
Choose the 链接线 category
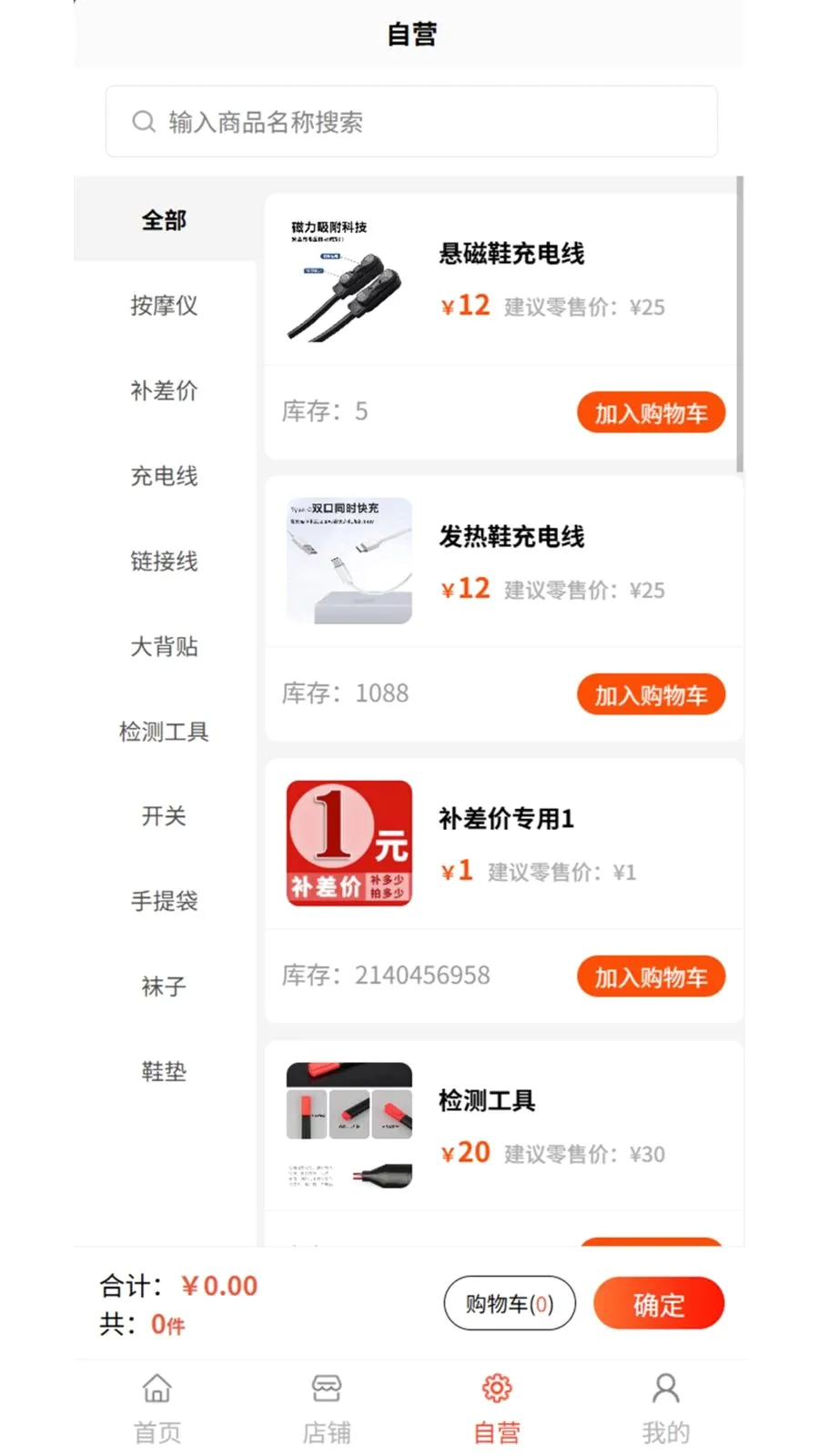coord(164,561)
